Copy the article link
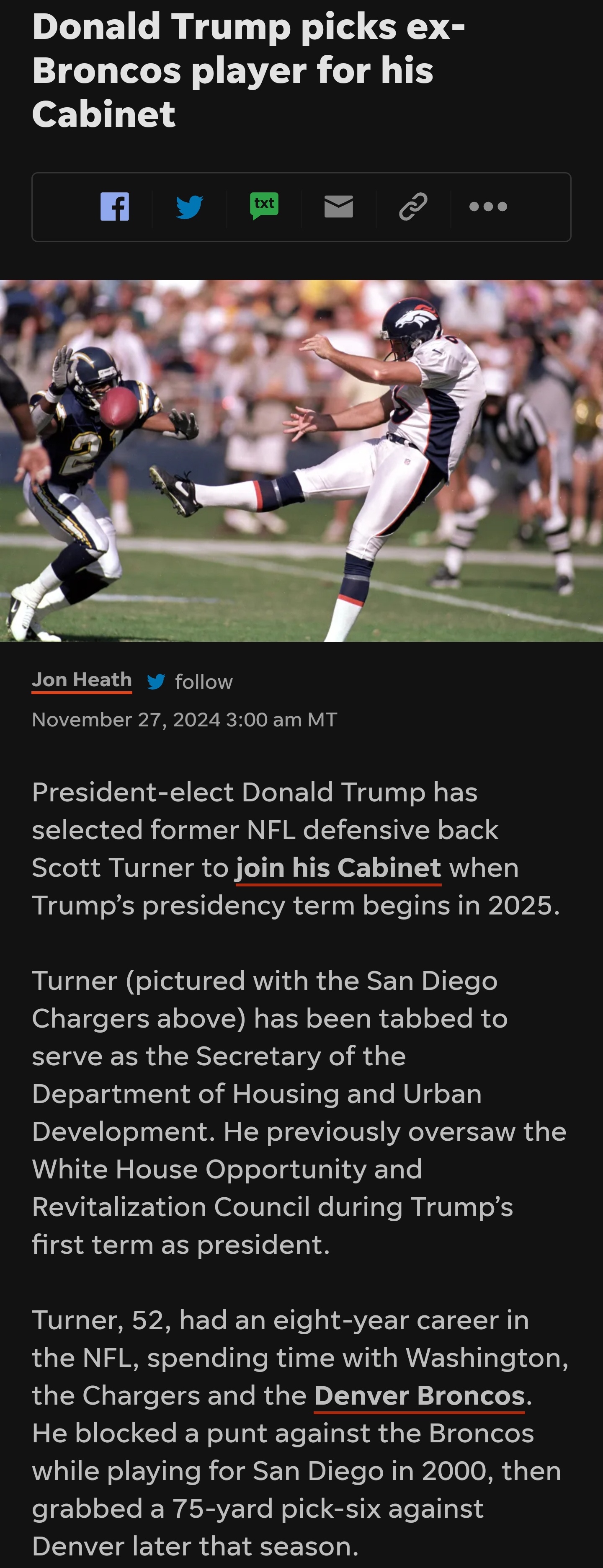 (x=413, y=207)
